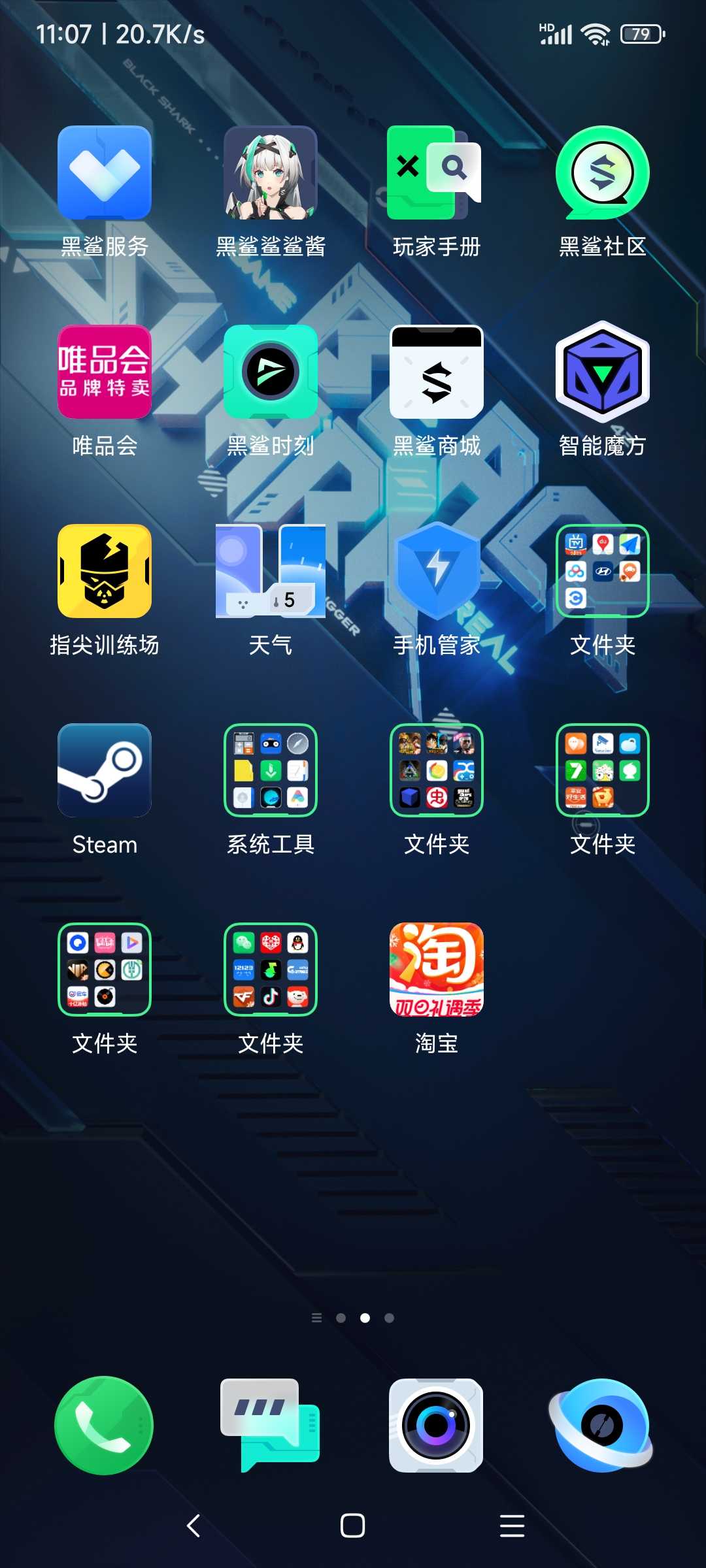Viewport: 706px width, 1568px height.
Task: Launch the Camera from dock
Action: [436, 1426]
